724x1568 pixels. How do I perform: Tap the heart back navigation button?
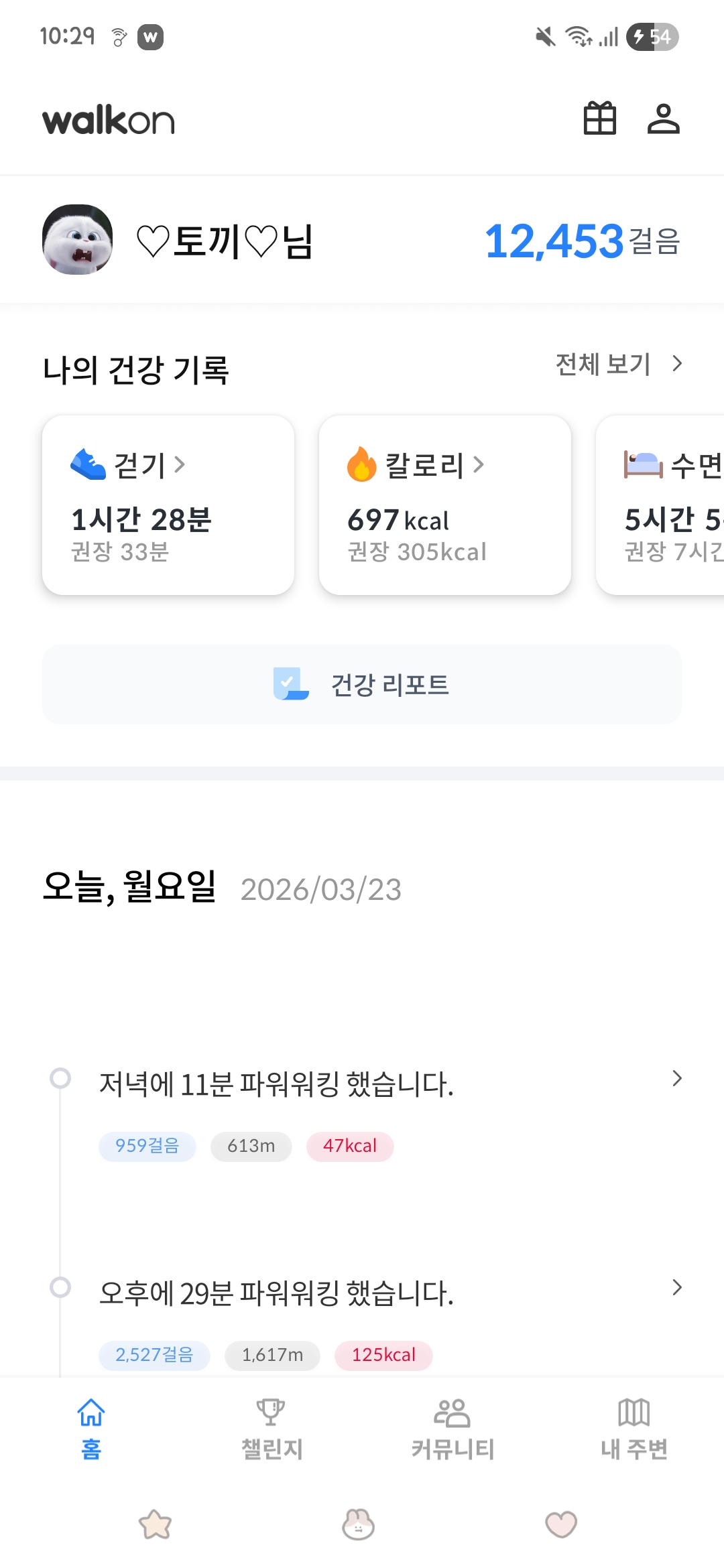pyautogui.click(x=561, y=1524)
